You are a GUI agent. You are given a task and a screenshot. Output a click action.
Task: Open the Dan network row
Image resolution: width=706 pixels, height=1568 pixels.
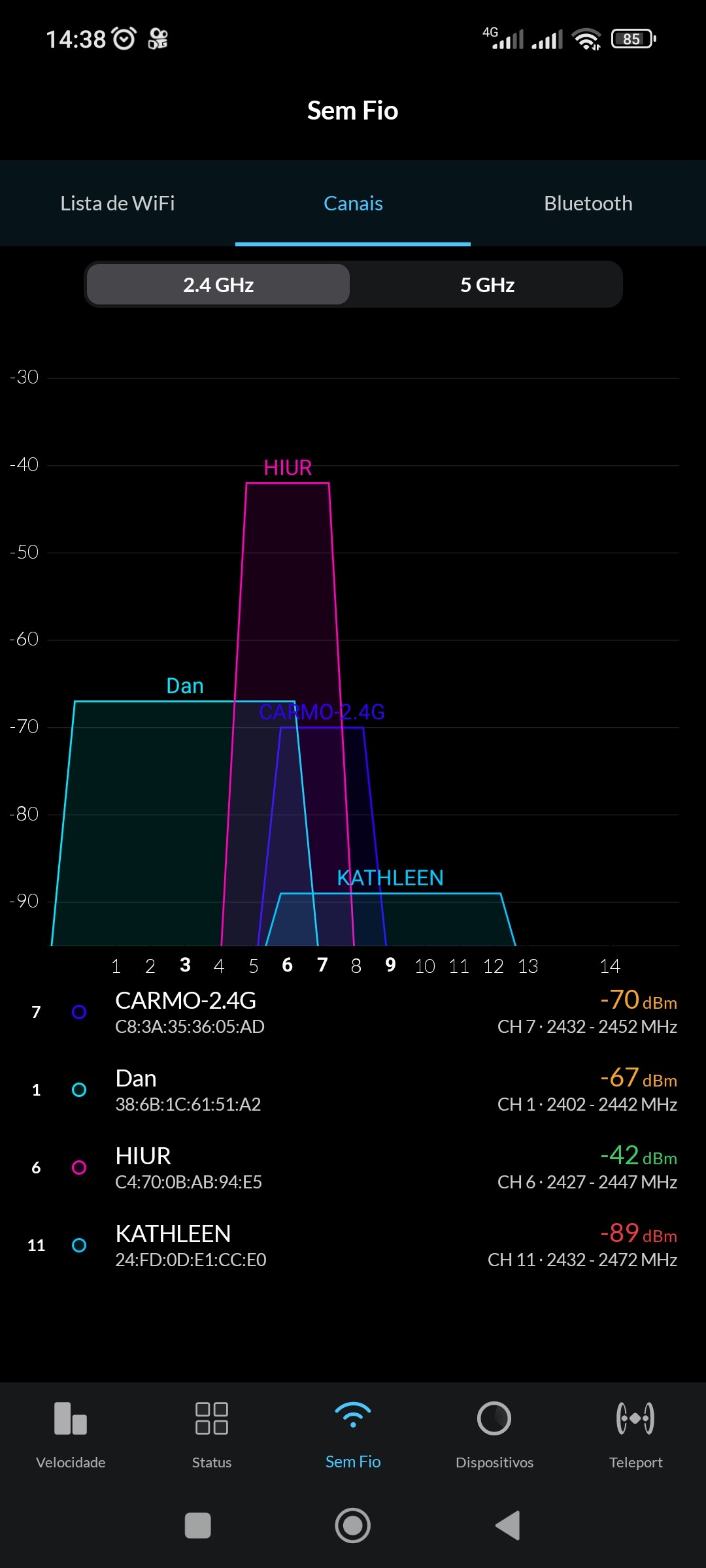(x=353, y=1090)
